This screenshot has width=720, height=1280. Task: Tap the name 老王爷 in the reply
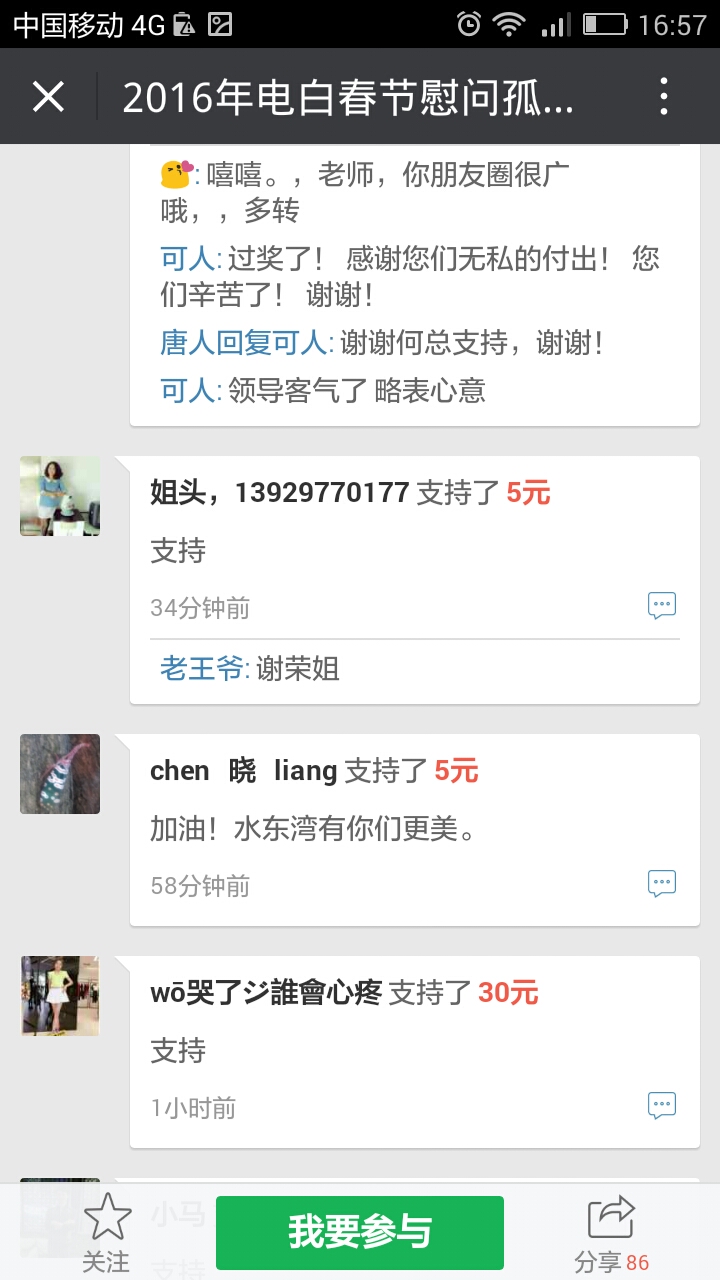[202, 668]
